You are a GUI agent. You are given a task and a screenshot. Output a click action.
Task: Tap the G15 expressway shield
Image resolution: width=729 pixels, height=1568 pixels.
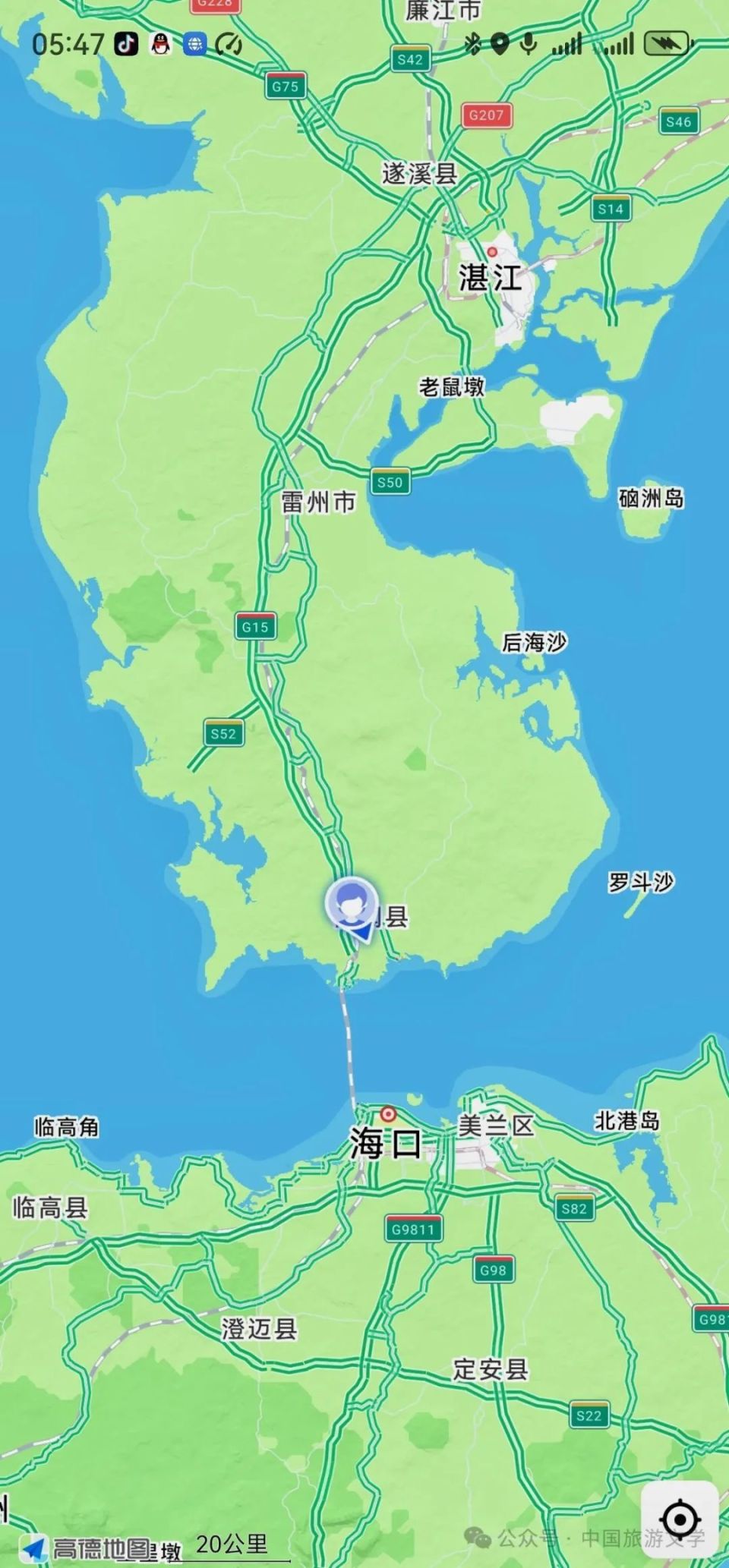point(257,626)
